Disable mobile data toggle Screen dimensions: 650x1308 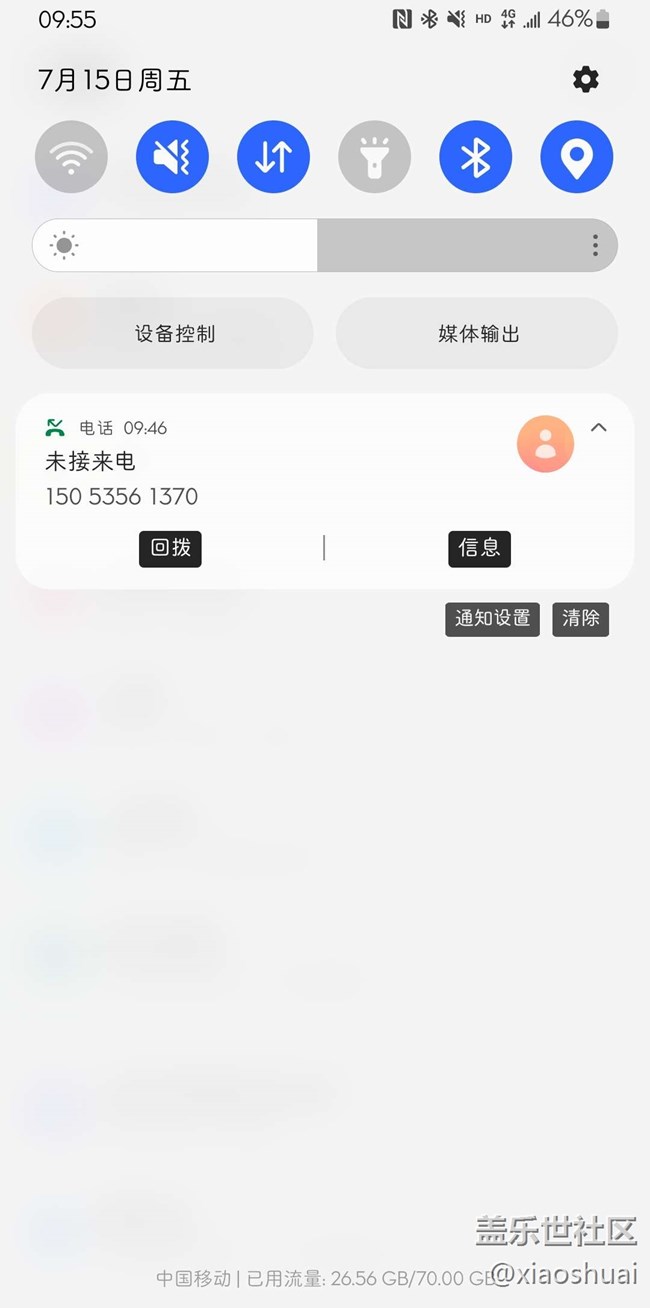coord(273,157)
